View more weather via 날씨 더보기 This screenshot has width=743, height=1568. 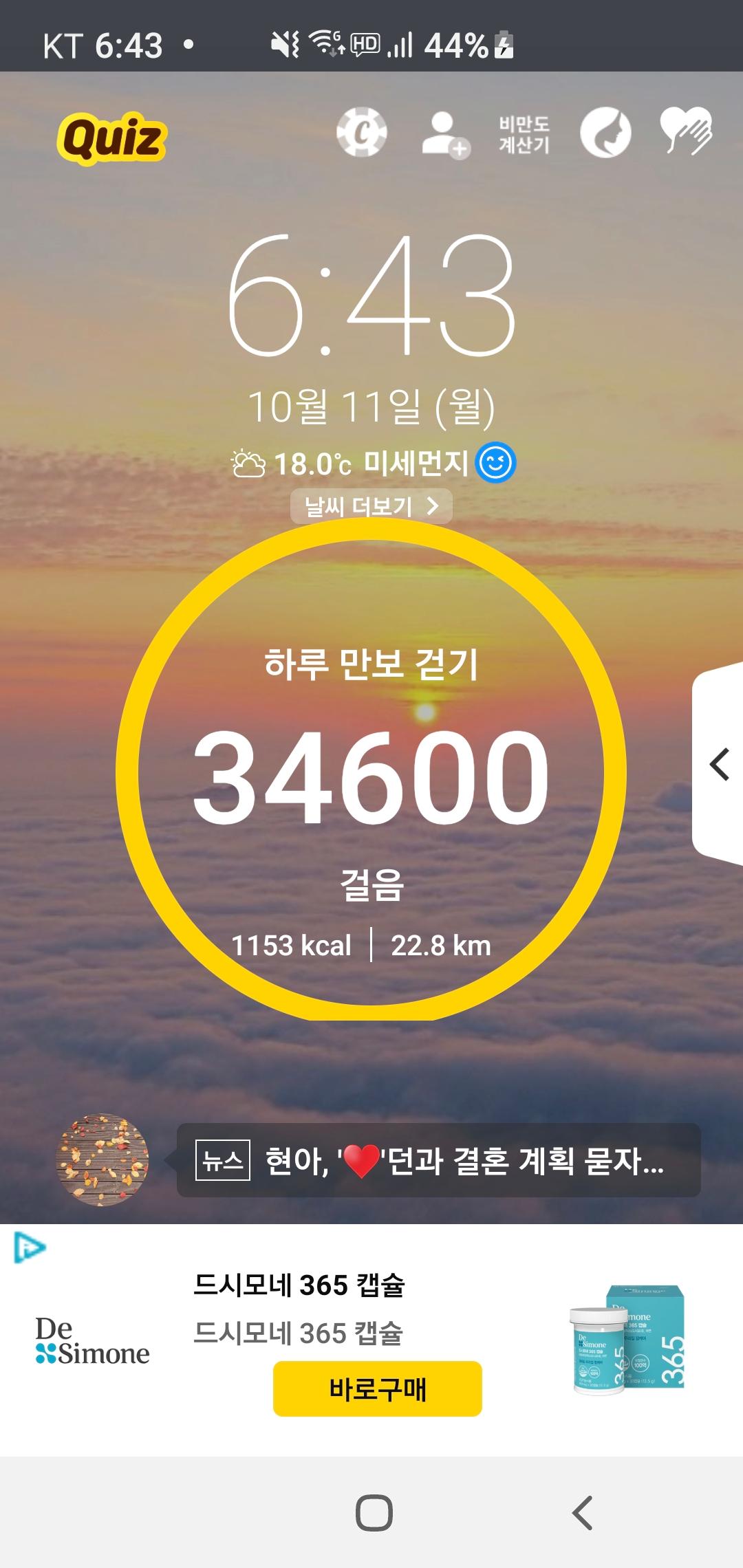371,506
